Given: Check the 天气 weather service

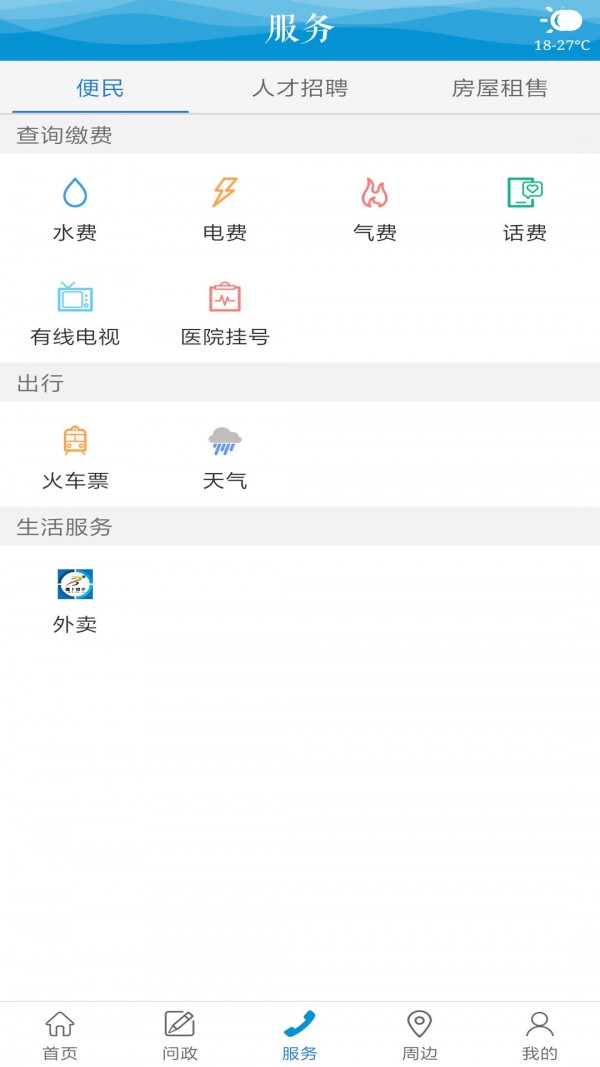Looking at the screenshot, I should [225, 457].
